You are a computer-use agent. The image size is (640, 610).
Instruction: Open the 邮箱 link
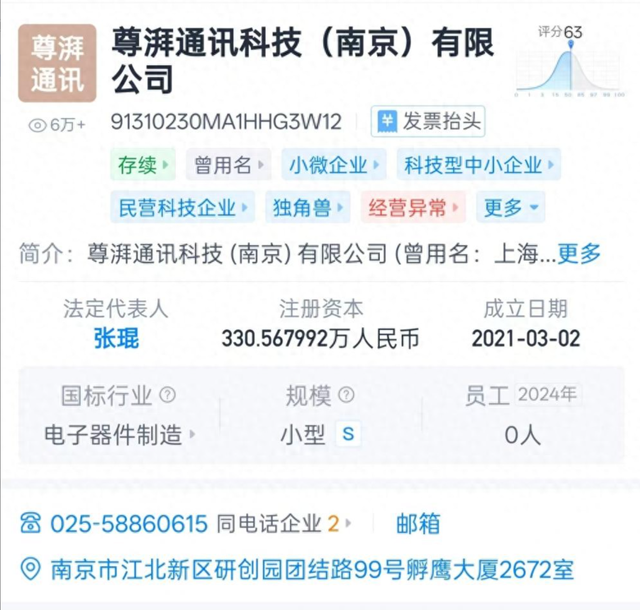click(x=417, y=524)
